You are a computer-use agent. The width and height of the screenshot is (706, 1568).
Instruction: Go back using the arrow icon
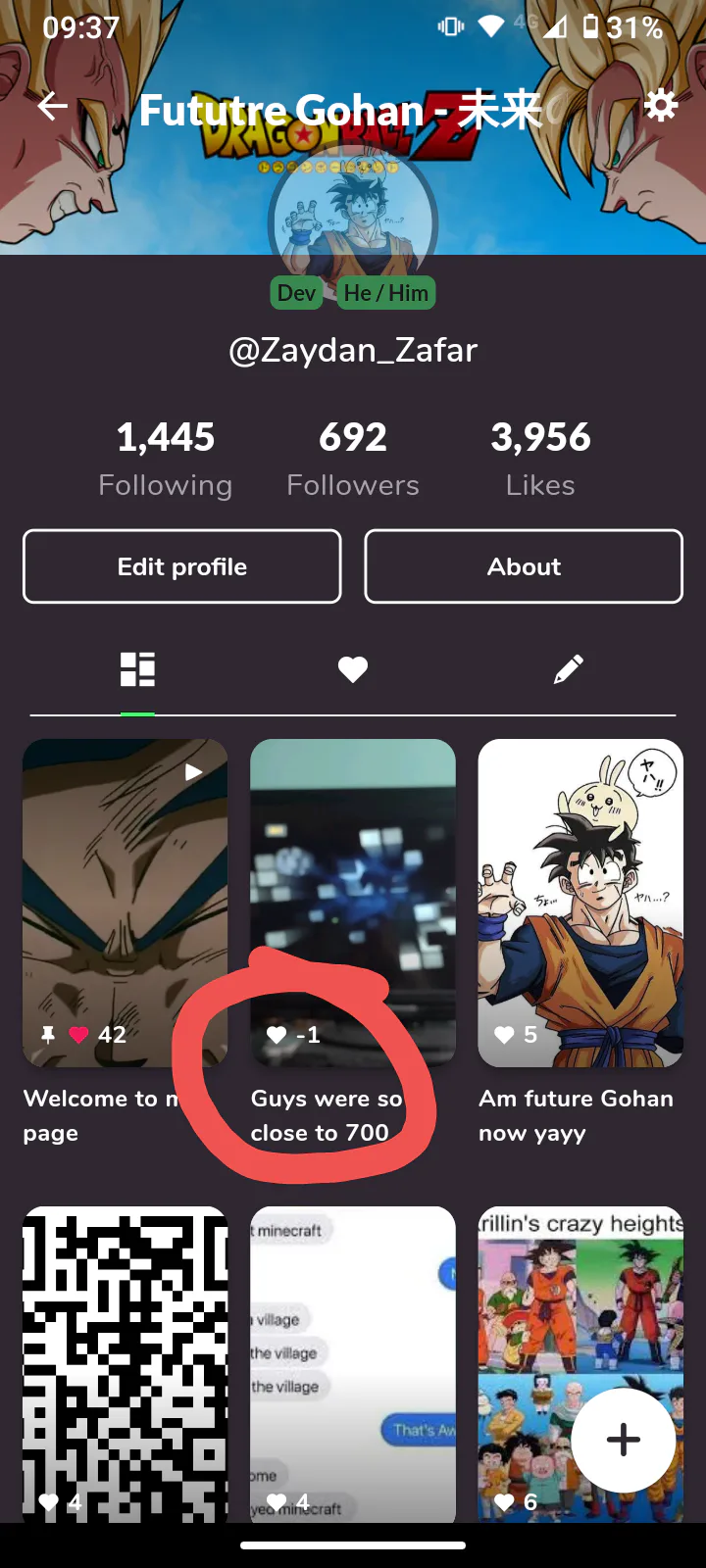[52, 106]
